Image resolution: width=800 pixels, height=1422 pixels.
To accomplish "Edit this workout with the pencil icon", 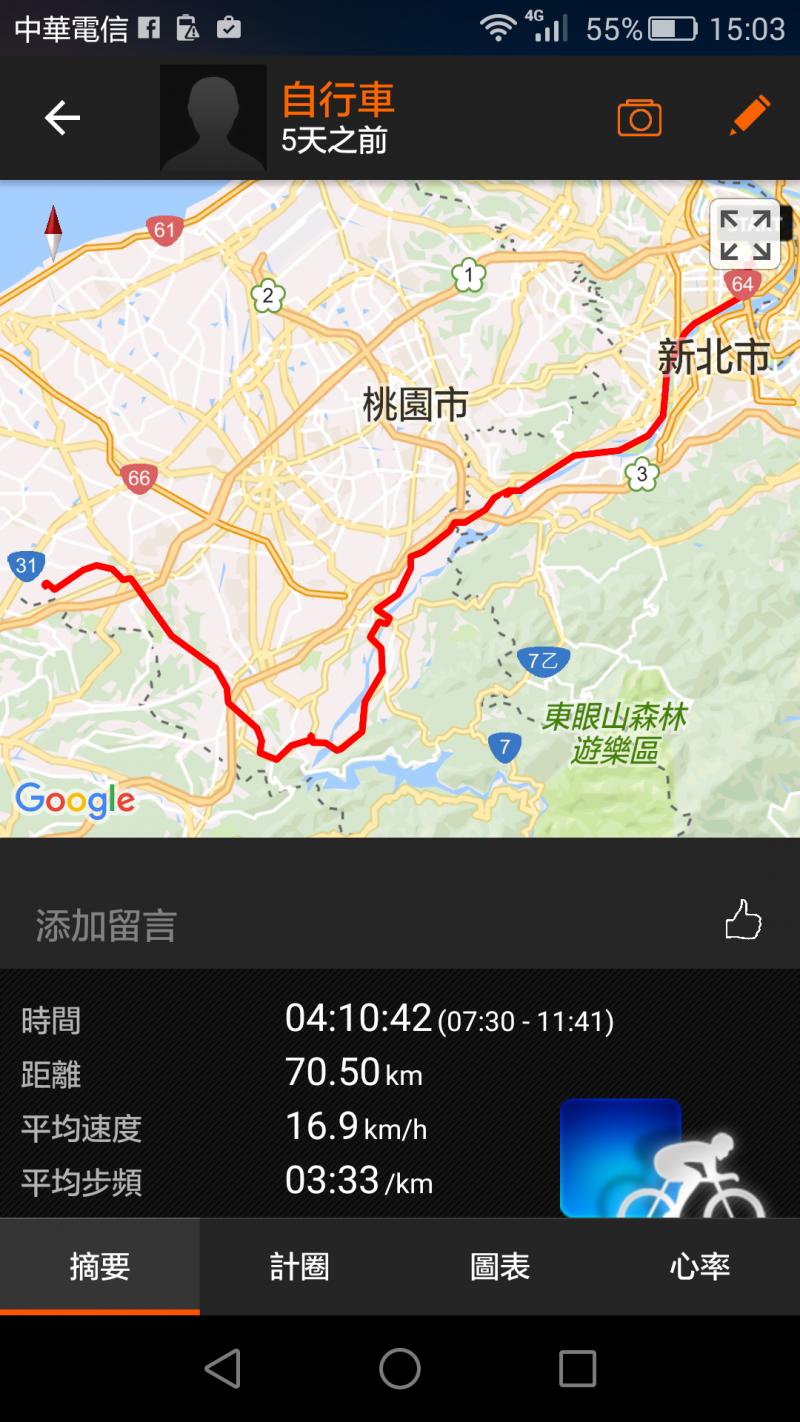I will (x=749, y=117).
